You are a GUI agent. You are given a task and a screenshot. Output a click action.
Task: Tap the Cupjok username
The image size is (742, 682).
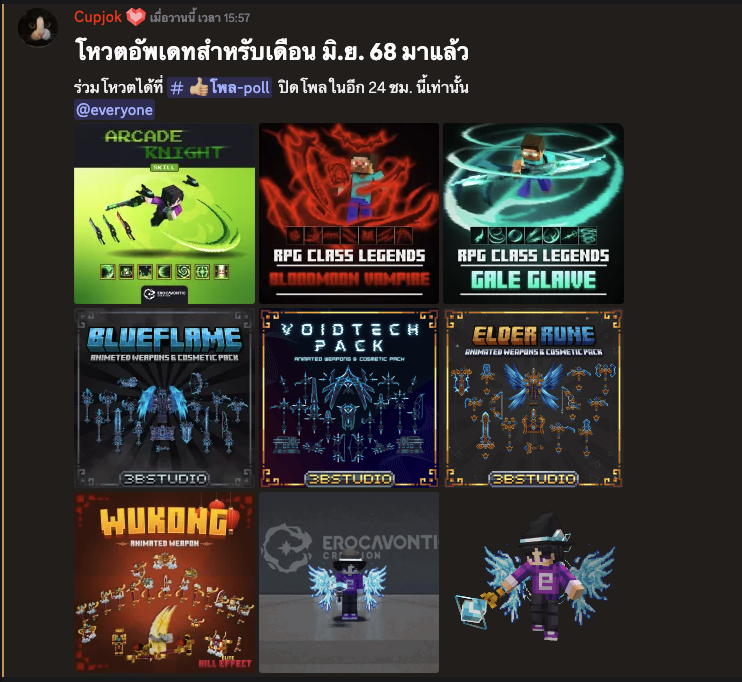coord(96,17)
